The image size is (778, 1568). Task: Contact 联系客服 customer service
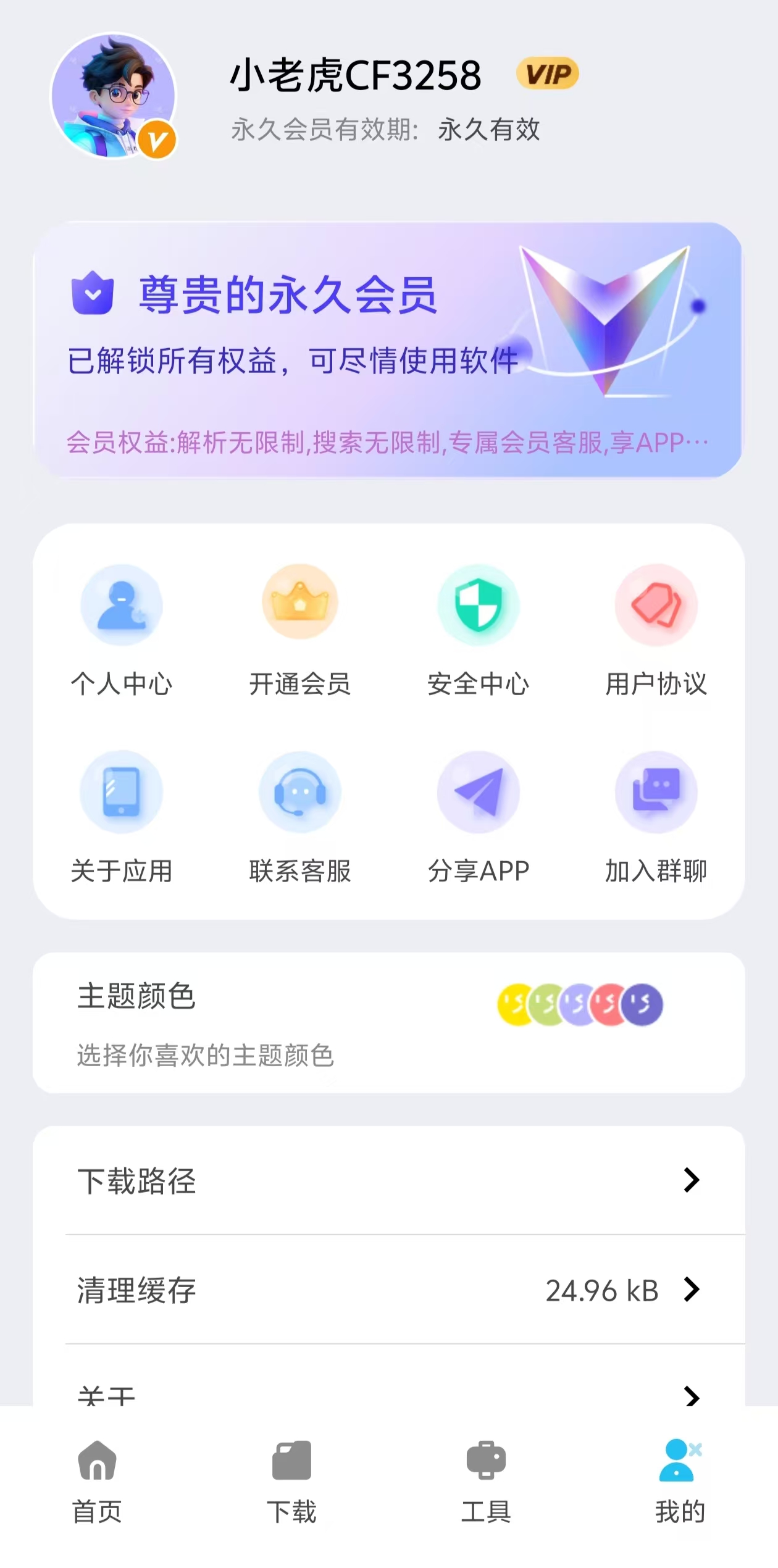click(300, 816)
